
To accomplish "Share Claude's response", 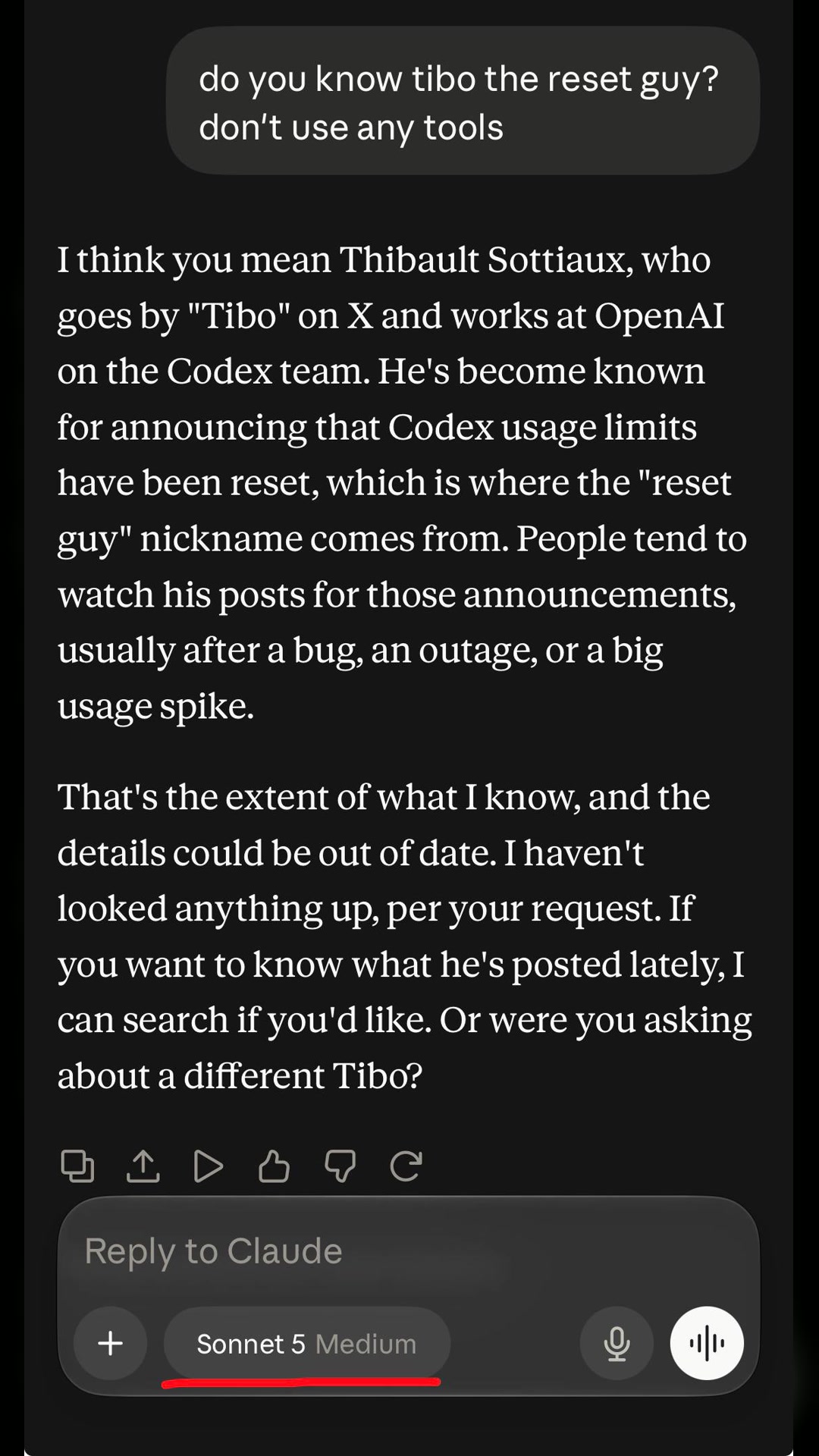I will [143, 1166].
